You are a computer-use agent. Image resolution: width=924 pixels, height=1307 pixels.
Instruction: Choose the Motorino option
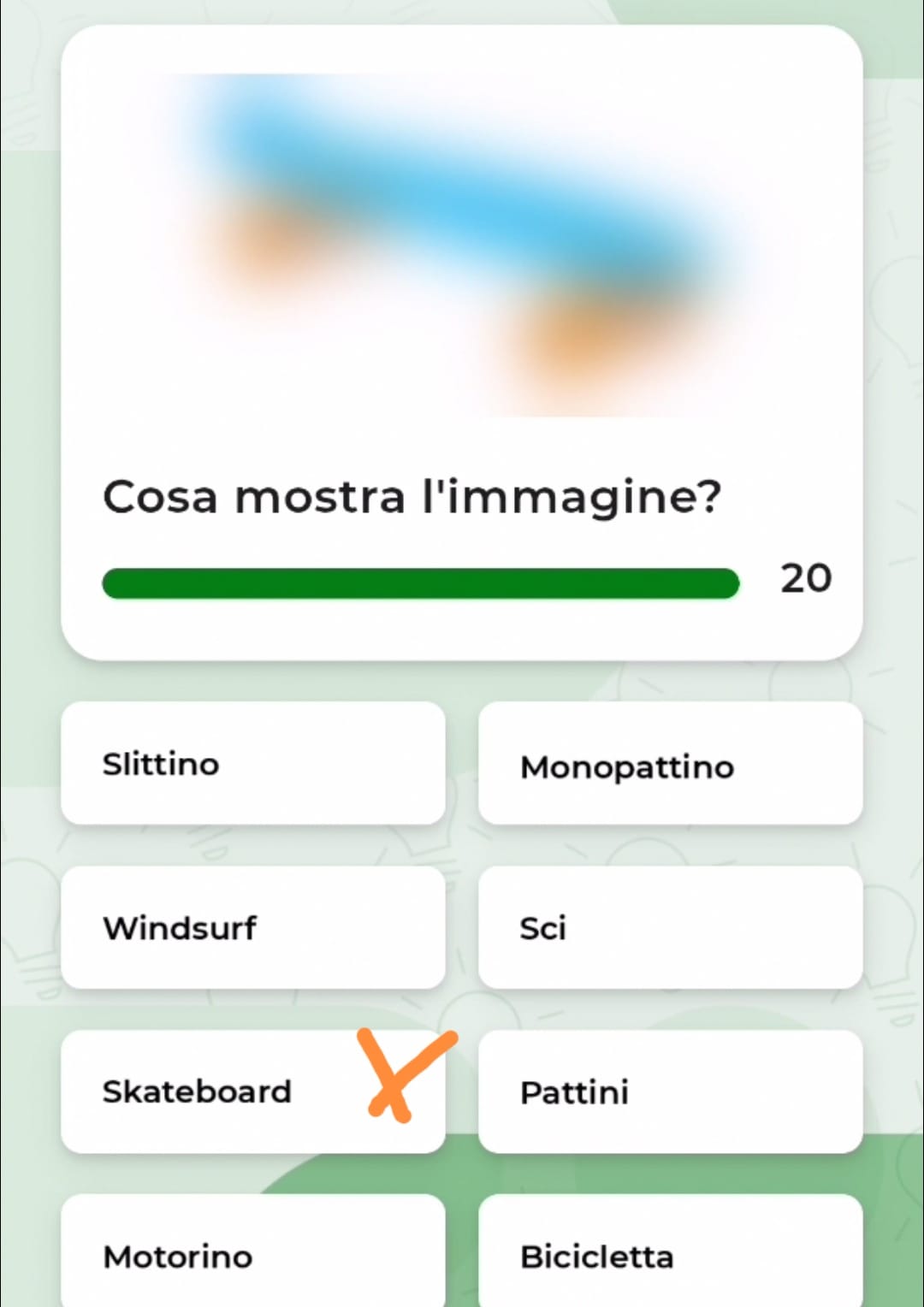pos(252,1254)
